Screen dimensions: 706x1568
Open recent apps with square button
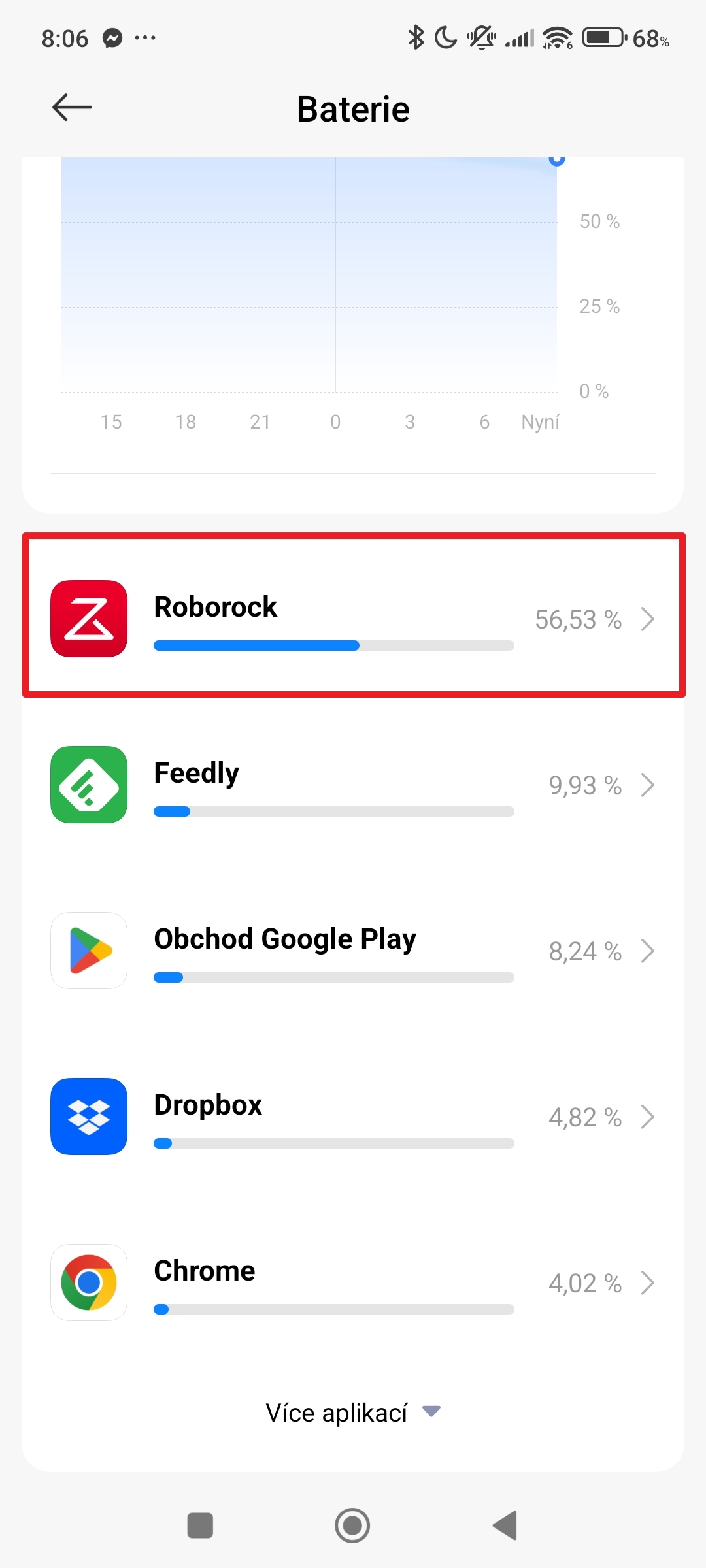point(200,1526)
